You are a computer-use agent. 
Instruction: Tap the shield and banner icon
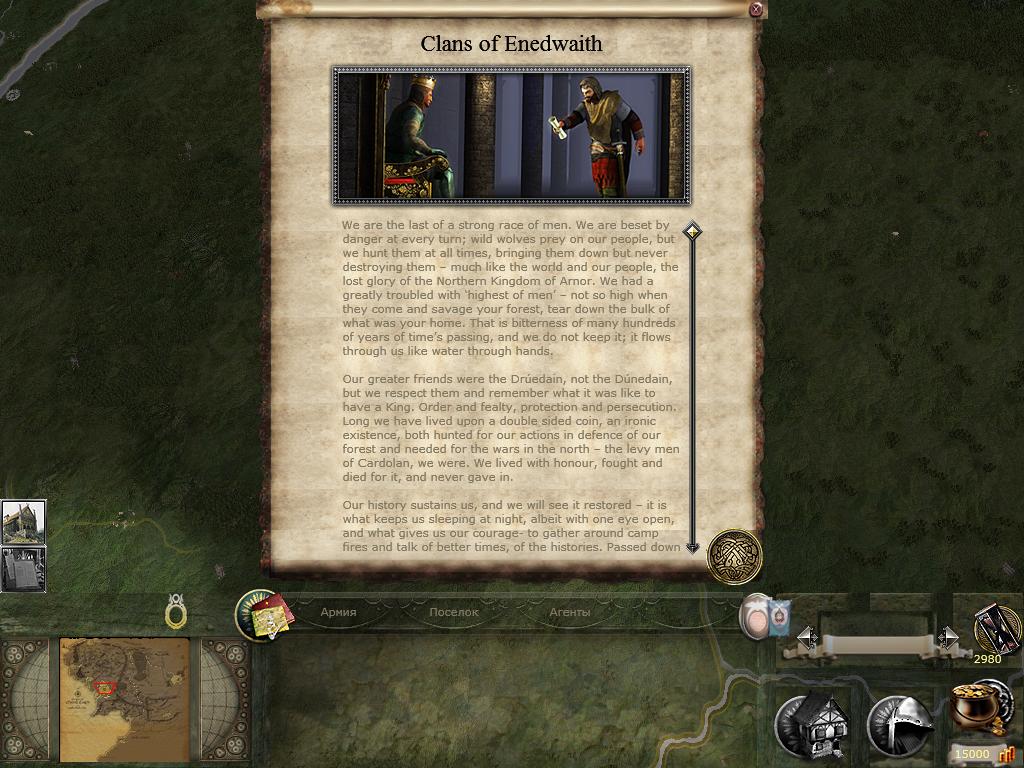click(x=766, y=618)
